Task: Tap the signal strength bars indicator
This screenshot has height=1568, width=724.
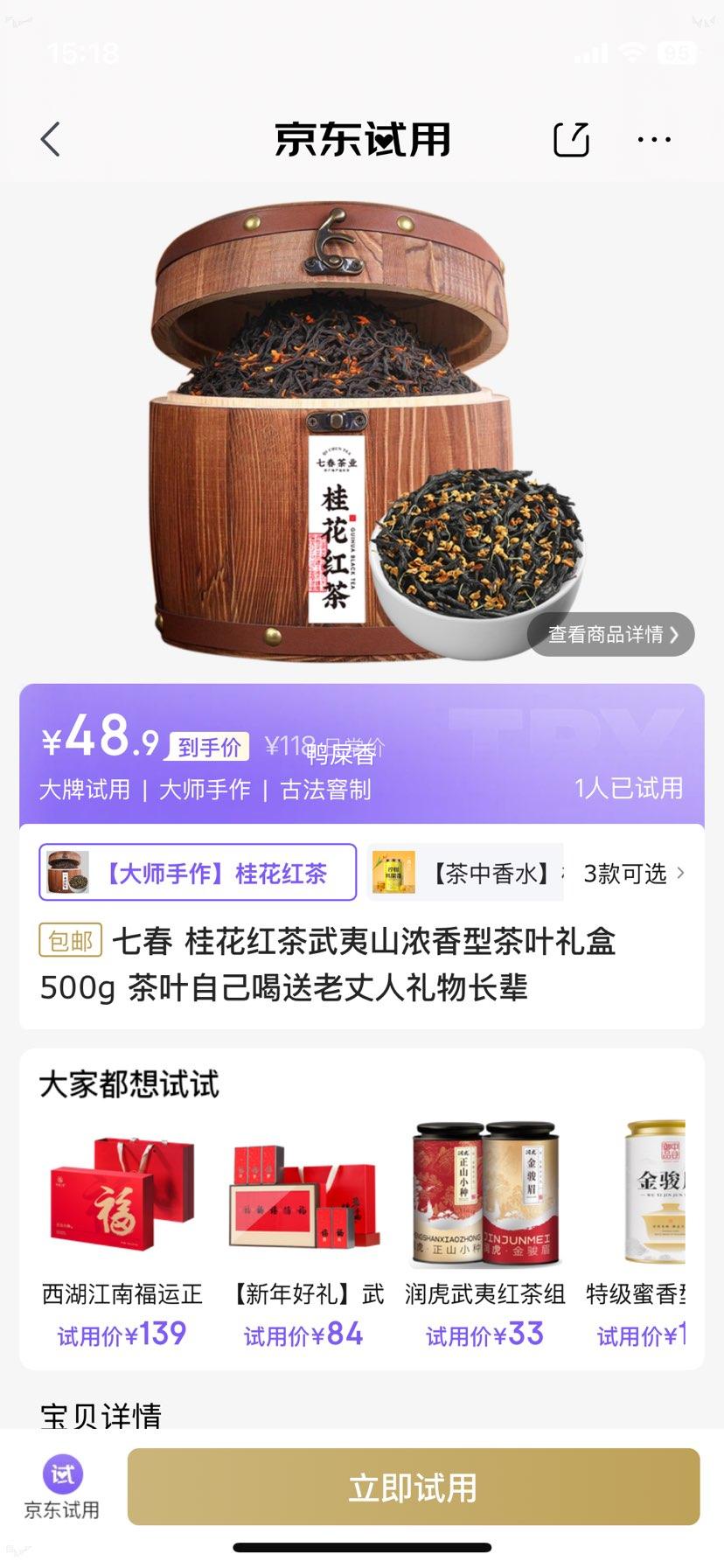Action: click(589, 53)
